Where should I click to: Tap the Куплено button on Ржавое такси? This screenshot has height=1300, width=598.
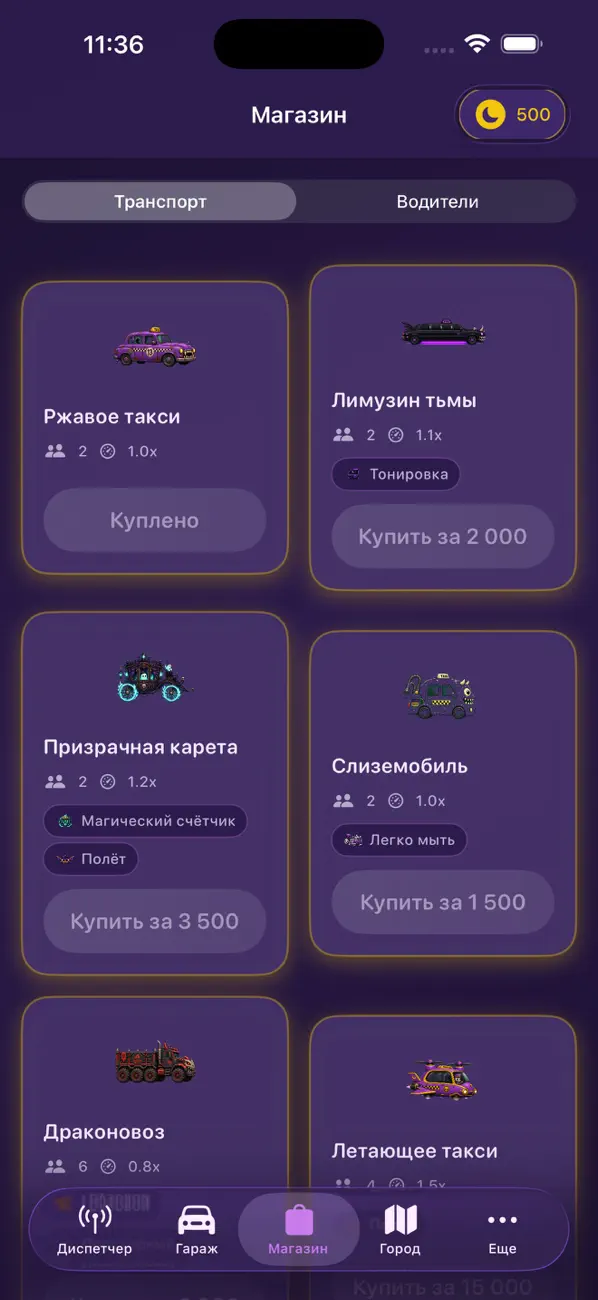tap(155, 520)
